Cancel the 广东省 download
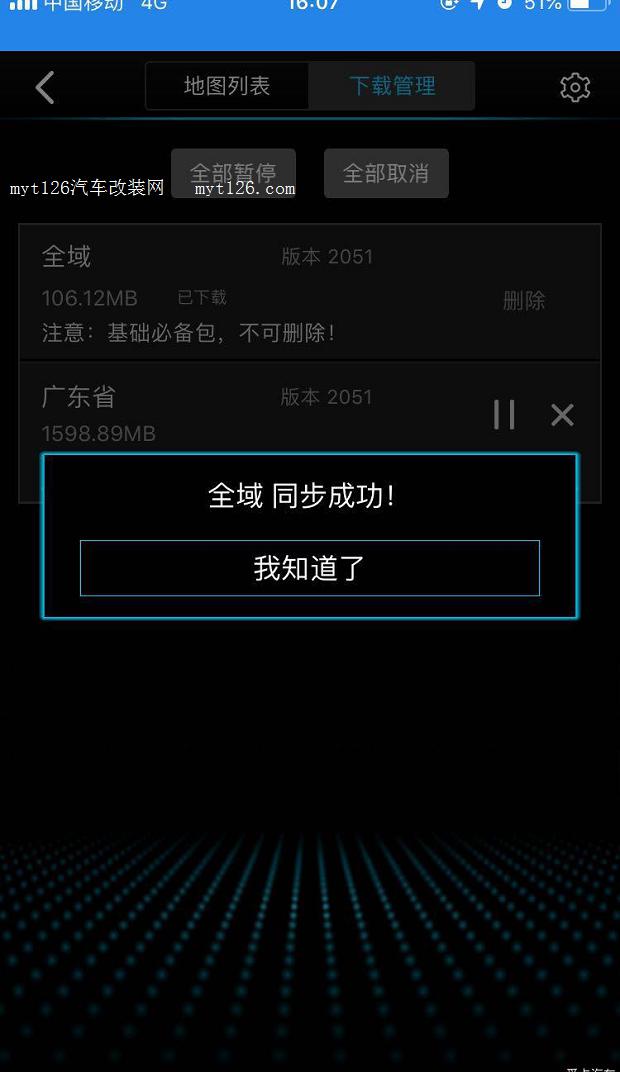This screenshot has height=1072, width=620. point(562,414)
